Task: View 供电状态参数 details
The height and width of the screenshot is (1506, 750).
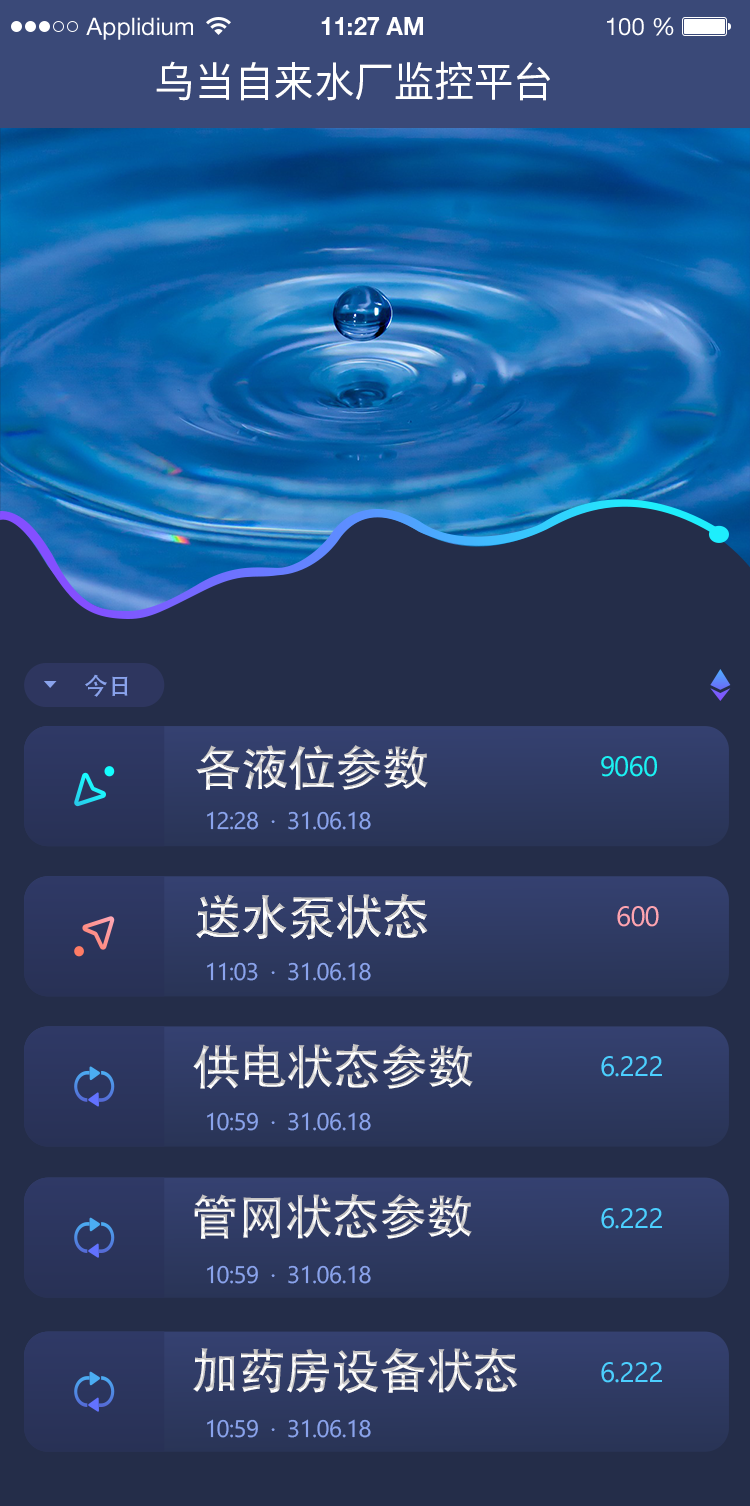Action: point(376,1086)
